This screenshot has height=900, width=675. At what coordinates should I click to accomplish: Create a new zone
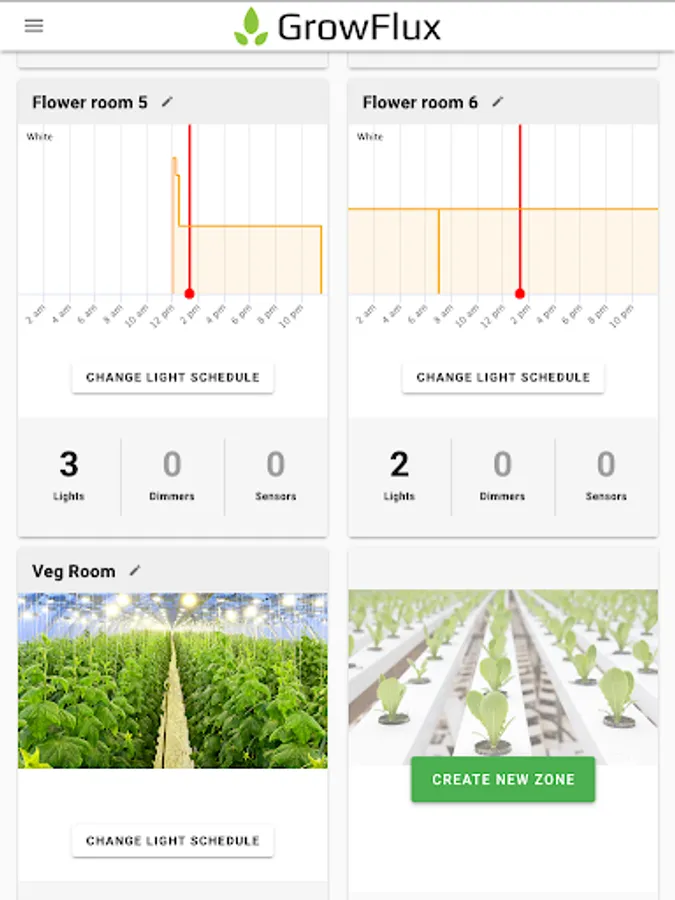pyautogui.click(x=503, y=779)
